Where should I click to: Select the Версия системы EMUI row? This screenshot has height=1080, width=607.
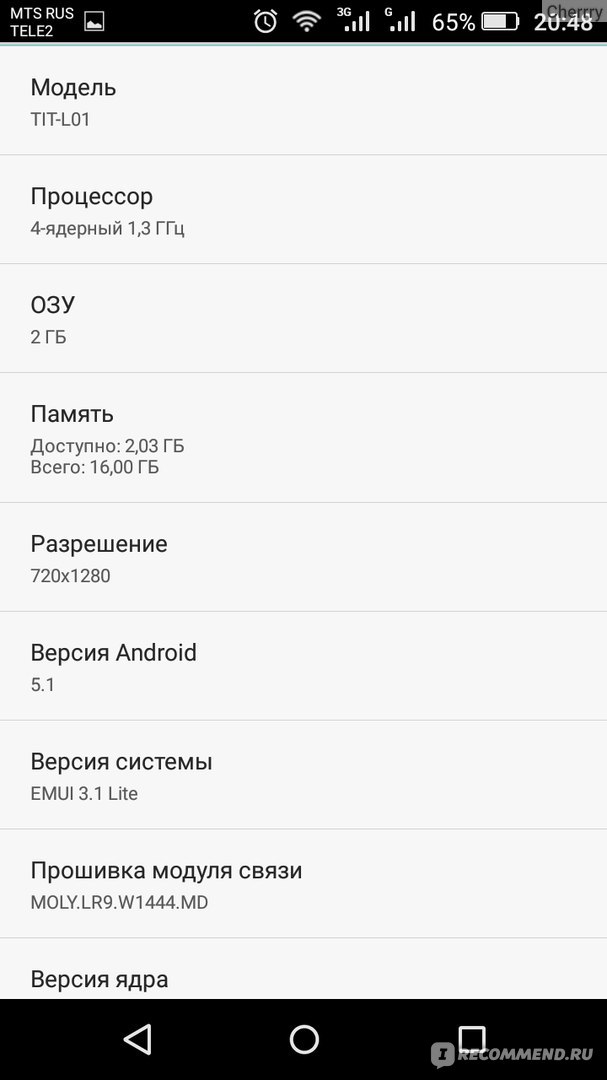[x=303, y=775]
